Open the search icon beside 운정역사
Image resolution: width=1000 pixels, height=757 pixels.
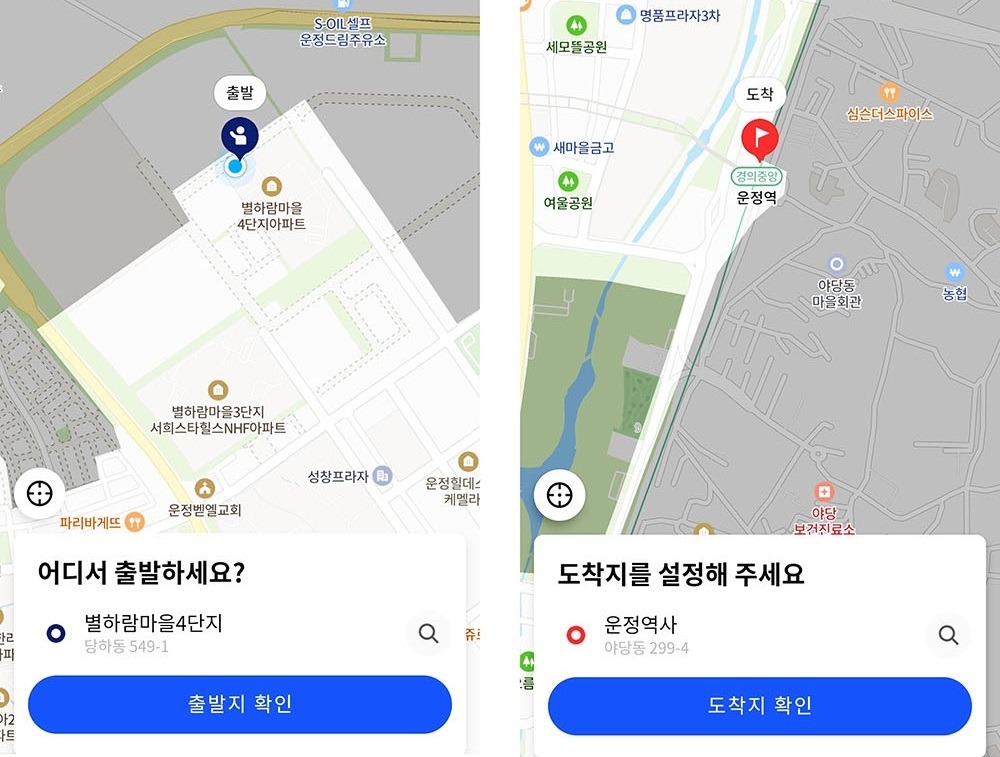pyautogui.click(x=948, y=634)
